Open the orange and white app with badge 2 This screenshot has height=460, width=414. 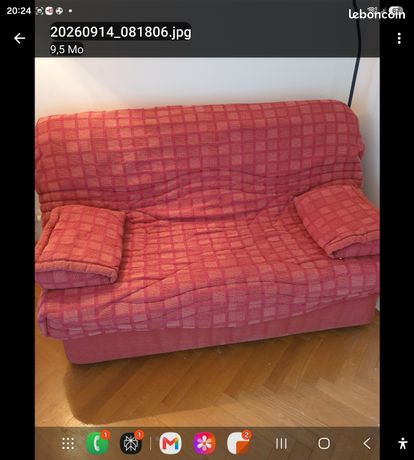click(x=238, y=443)
